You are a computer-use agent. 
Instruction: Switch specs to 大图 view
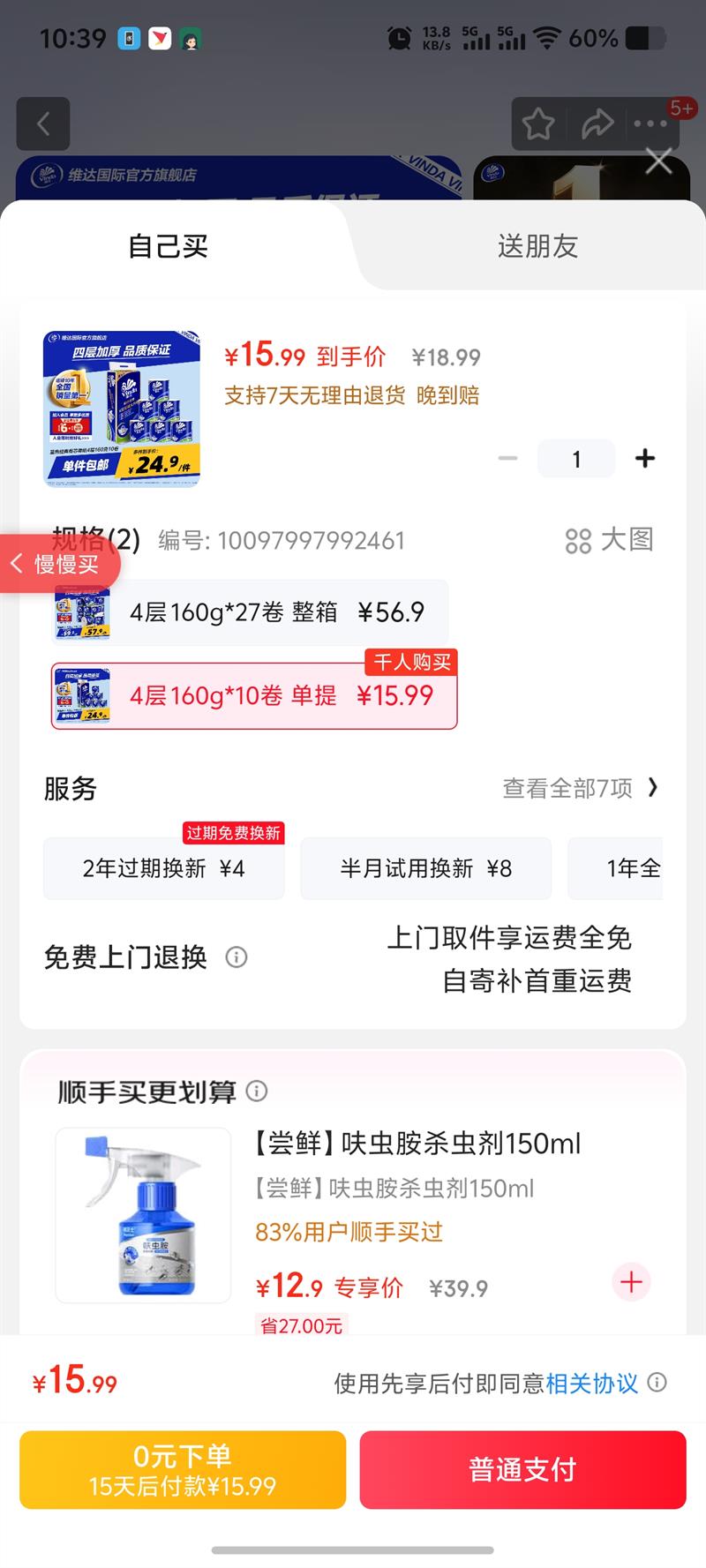[610, 540]
